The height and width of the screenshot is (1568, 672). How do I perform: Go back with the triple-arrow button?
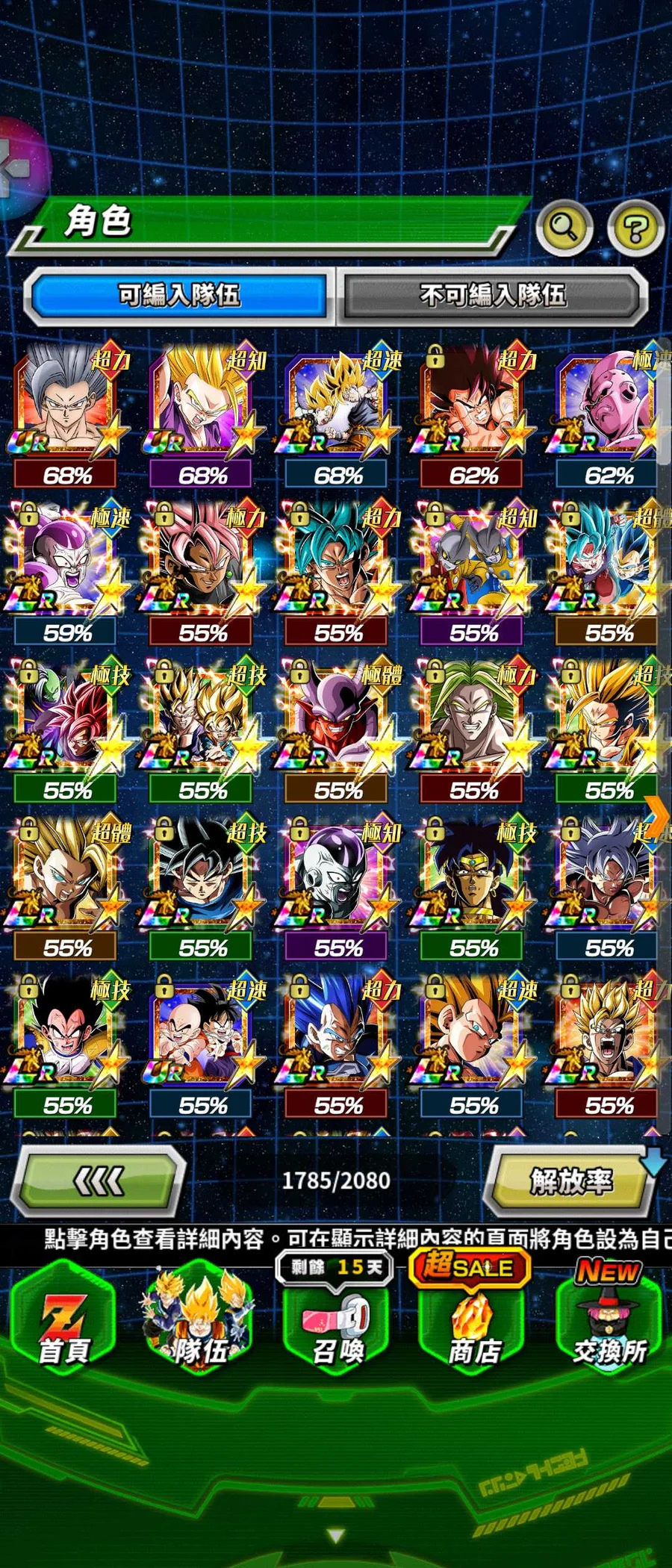(99, 1180)
